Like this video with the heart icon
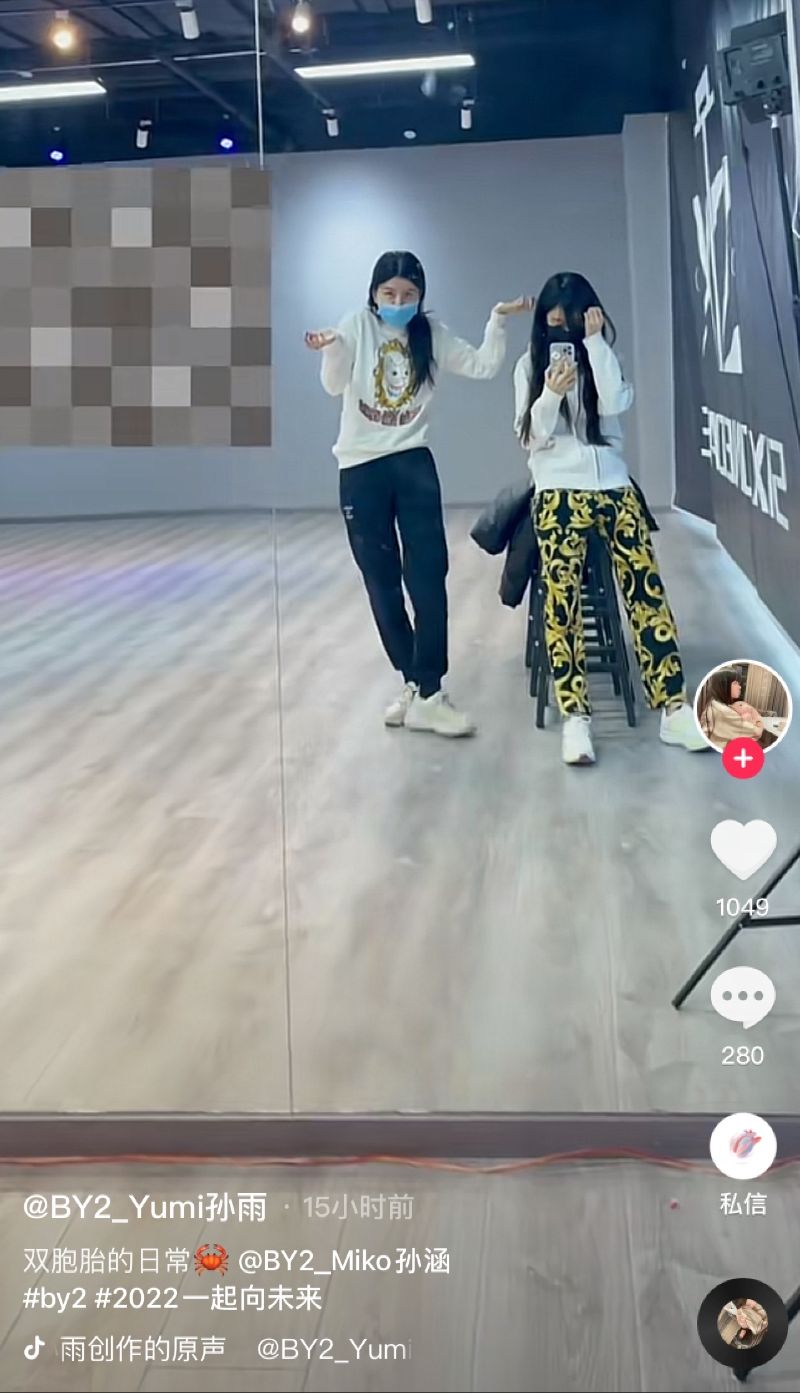800x1393 pixels. click(743, 849)
